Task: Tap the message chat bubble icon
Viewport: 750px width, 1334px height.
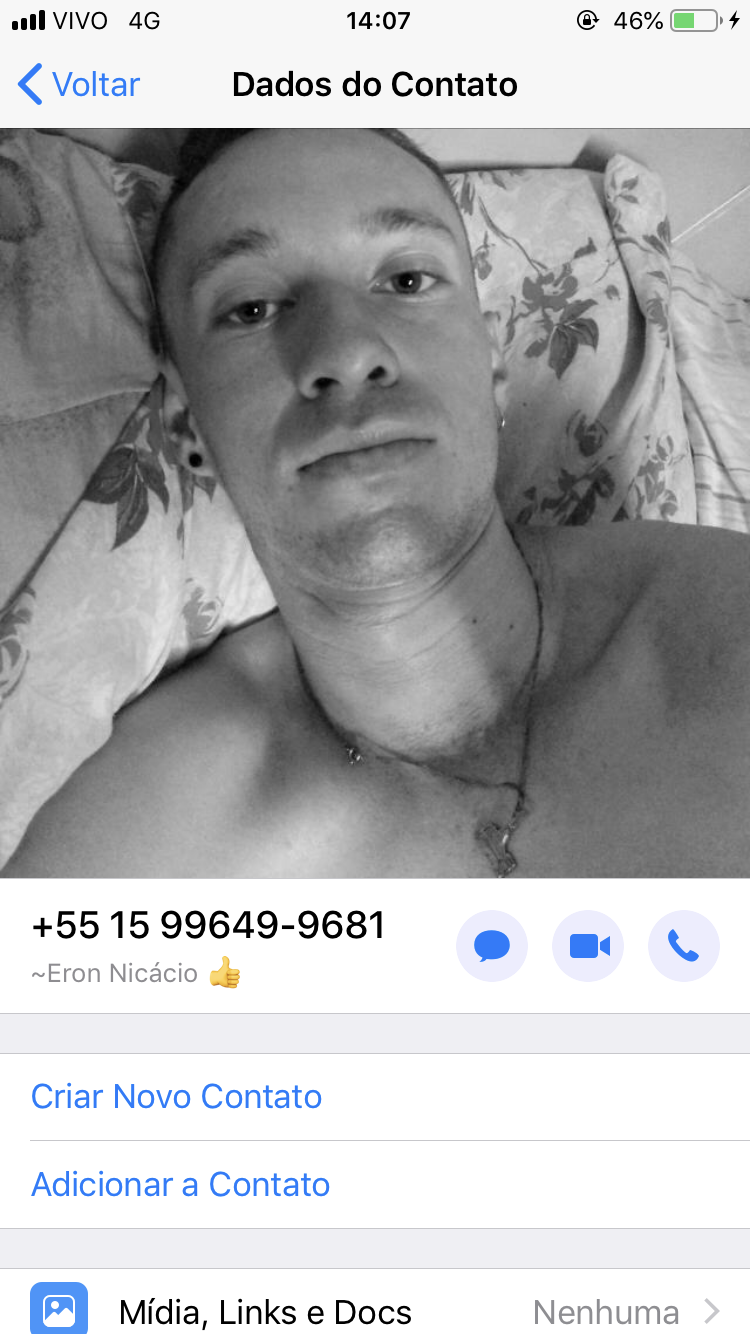Action: click(492, 945)
